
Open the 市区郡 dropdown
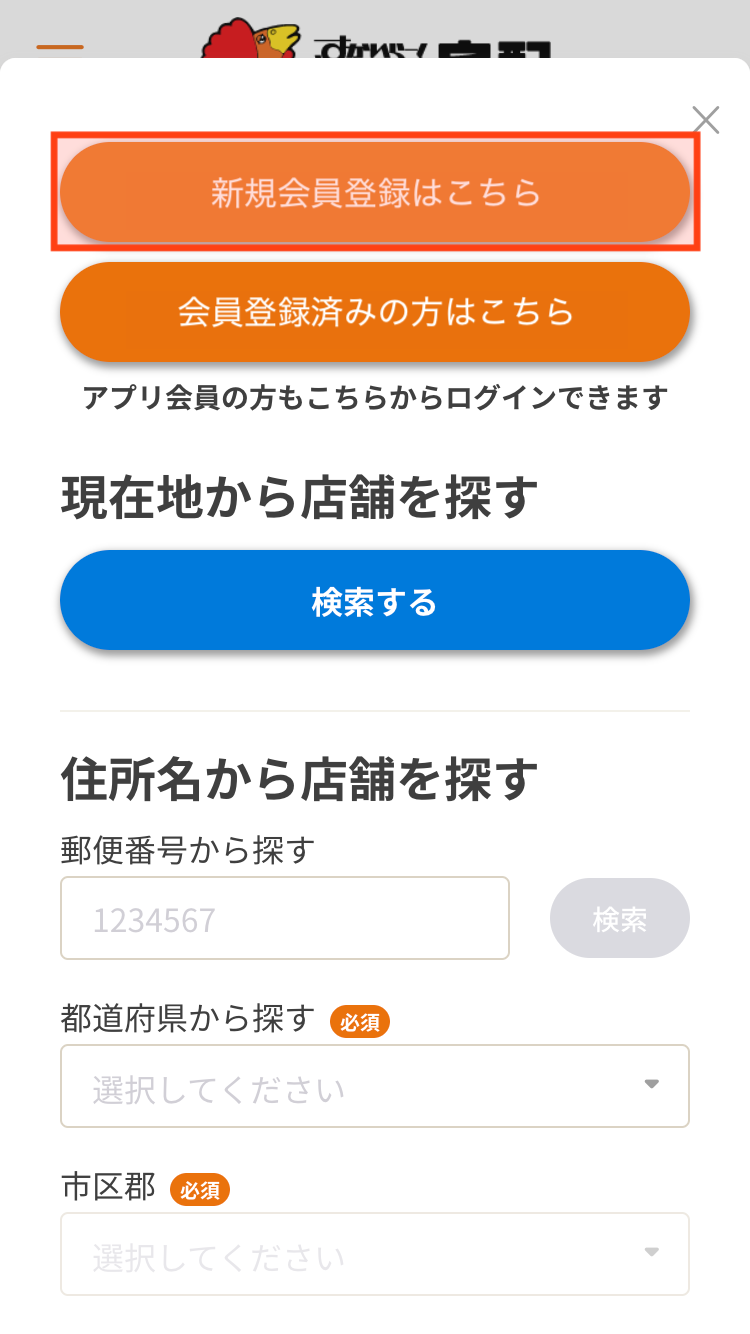click(375, 1253)
